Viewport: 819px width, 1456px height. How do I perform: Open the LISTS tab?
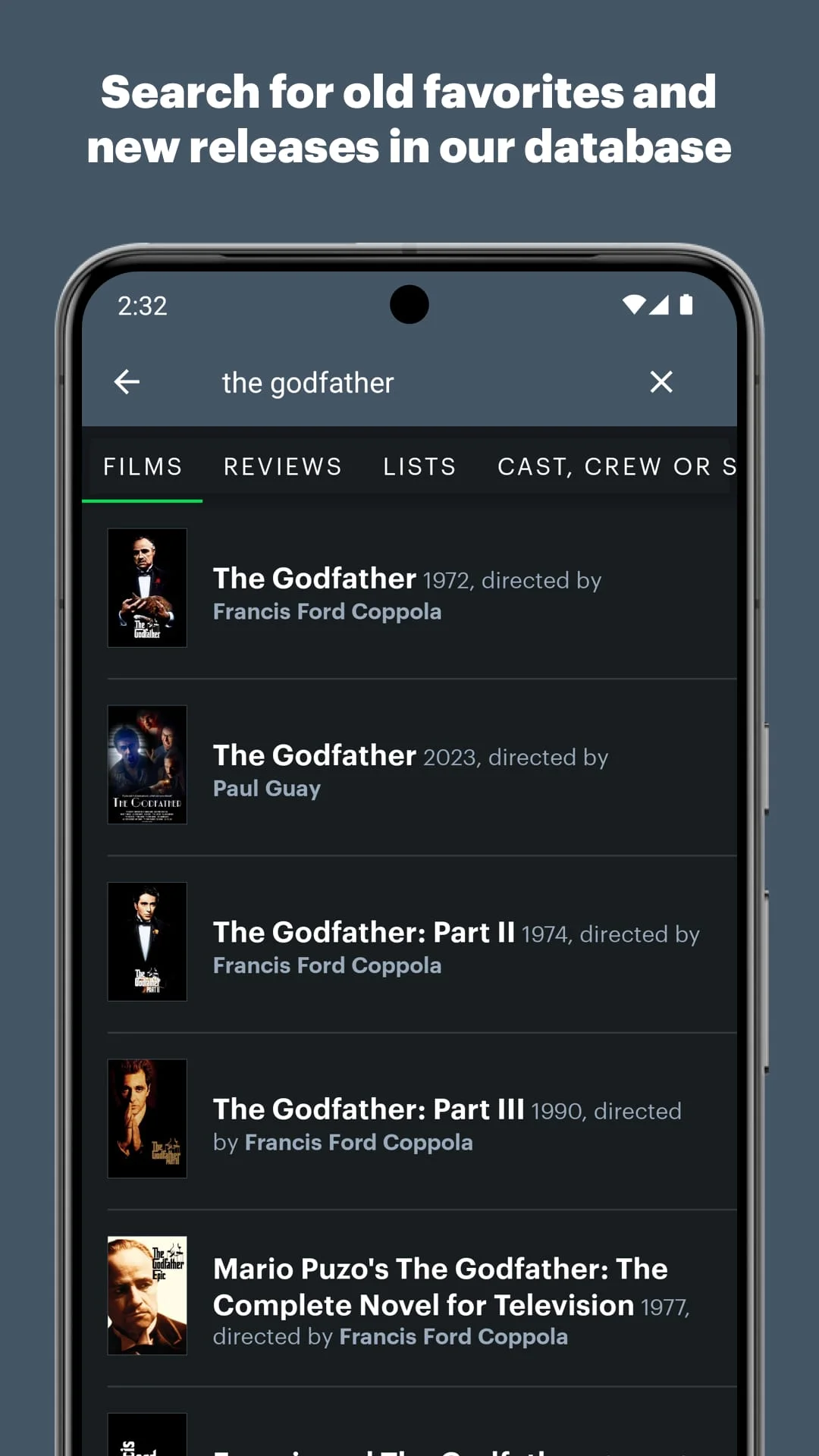point(419,466)
